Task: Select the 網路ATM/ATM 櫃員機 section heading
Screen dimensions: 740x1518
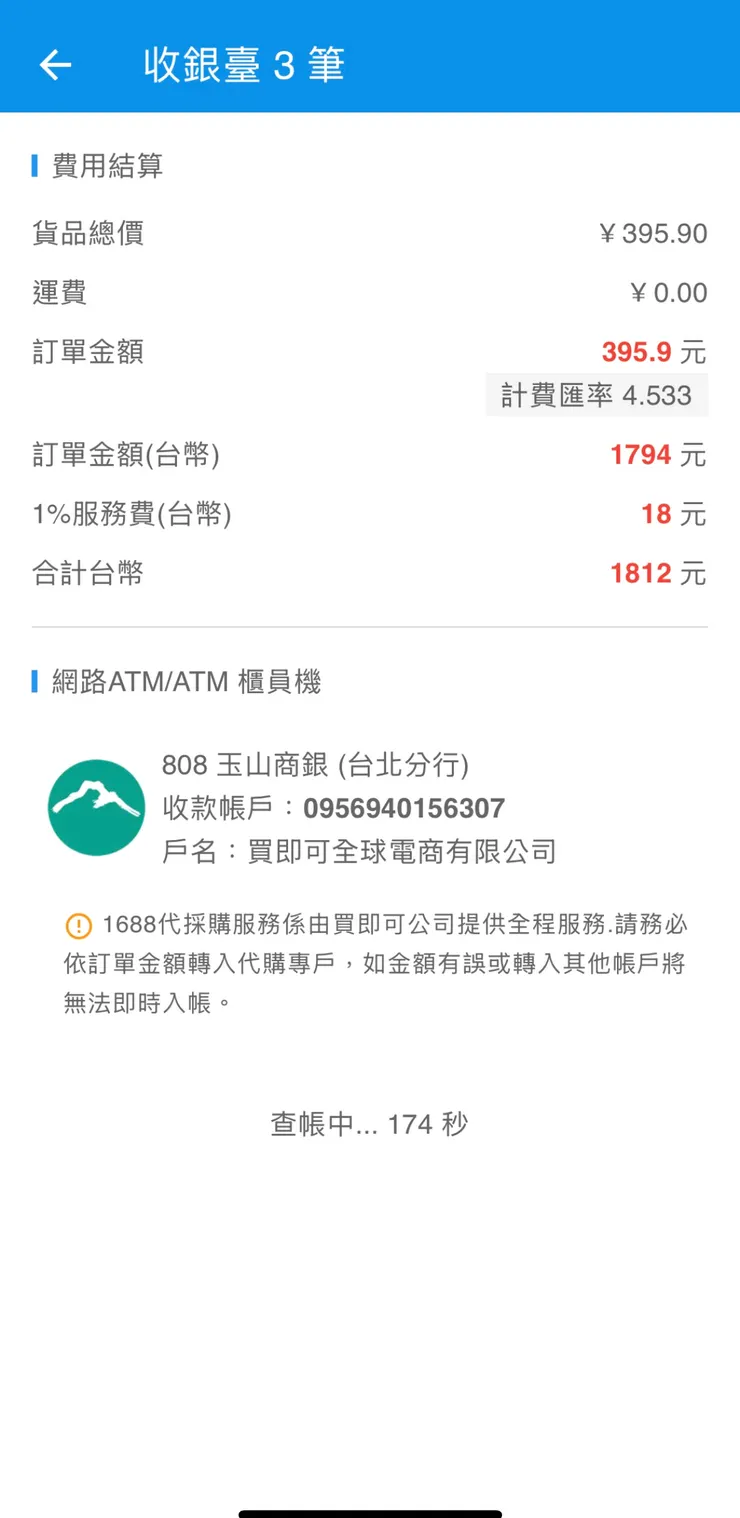Action: click(185, 681)
